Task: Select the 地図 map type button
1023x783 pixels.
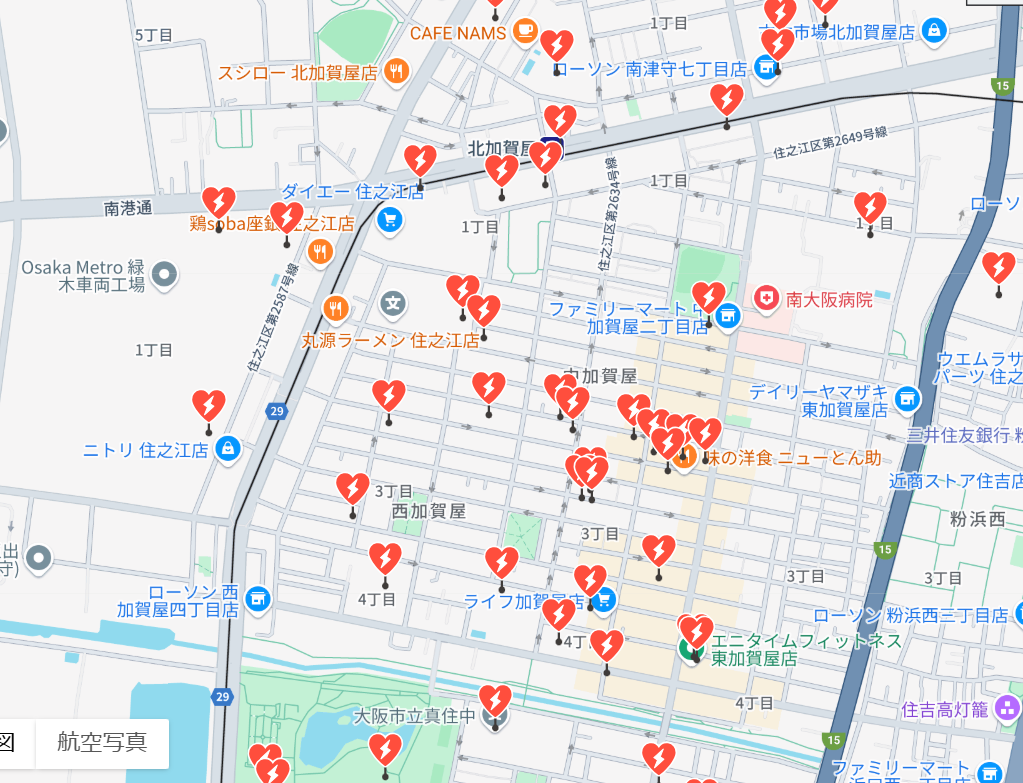Action: [10, 742]
